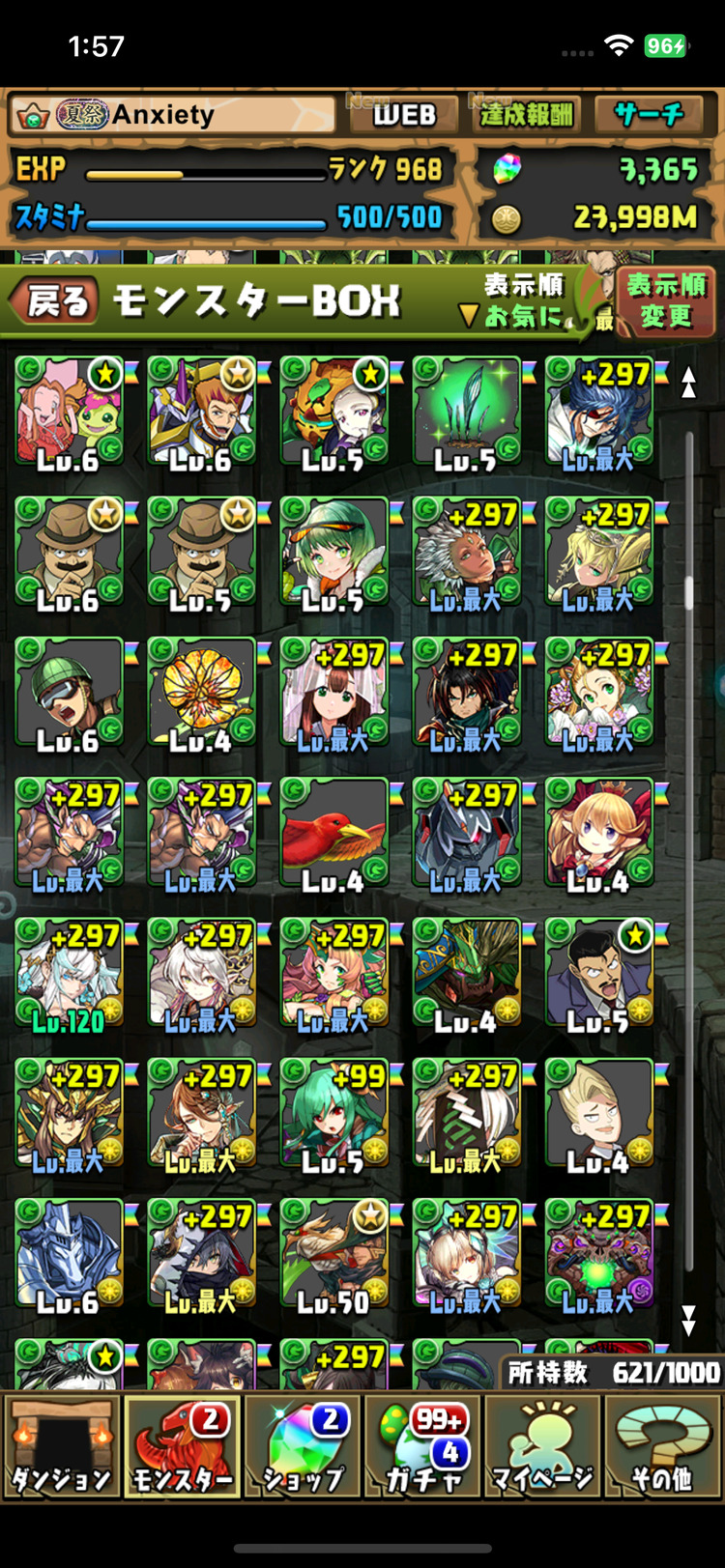
Task: Open the サーチ search button
Action: coord(650,115)
